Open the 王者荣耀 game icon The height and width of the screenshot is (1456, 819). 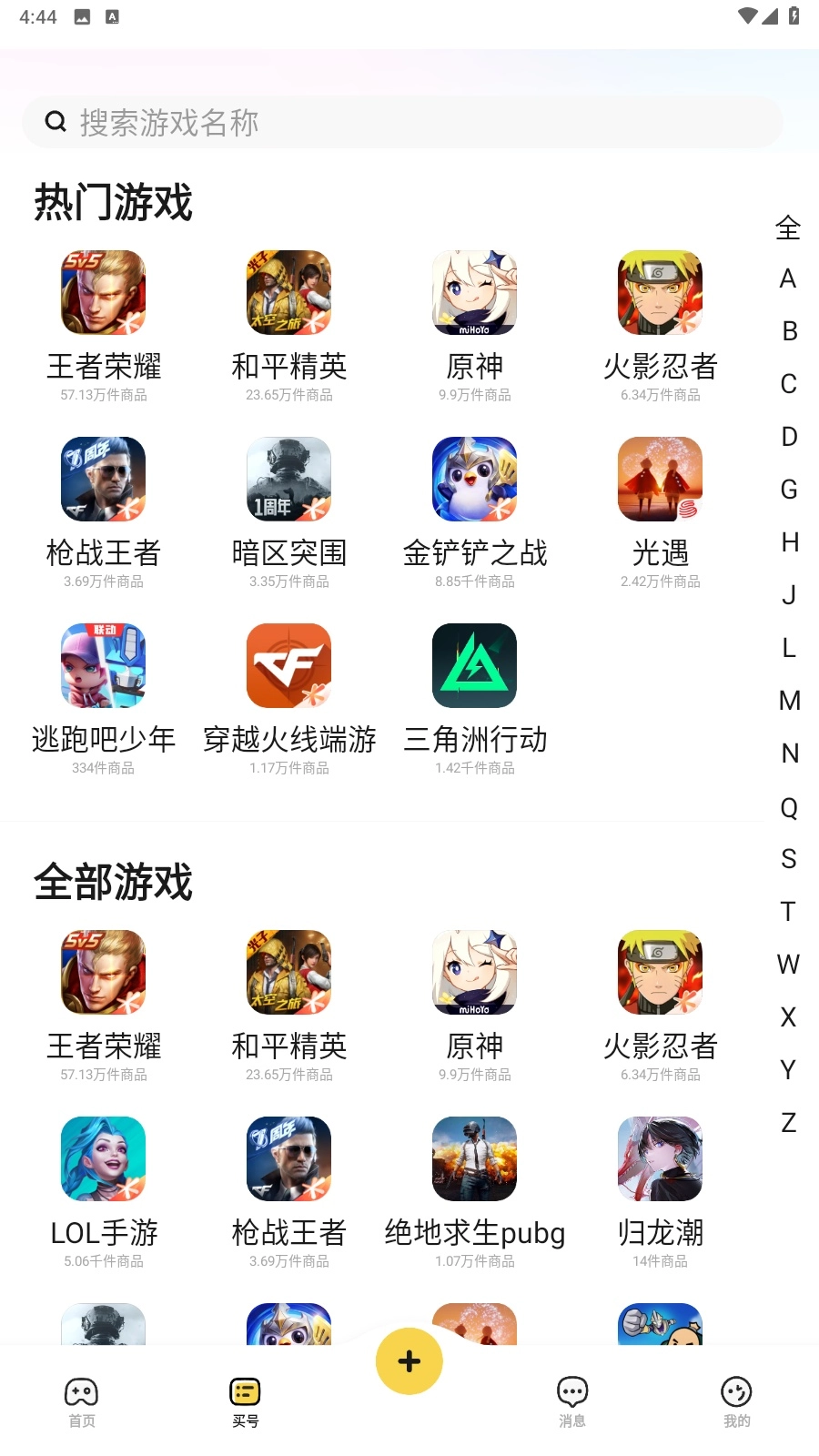tap(102, 293)
